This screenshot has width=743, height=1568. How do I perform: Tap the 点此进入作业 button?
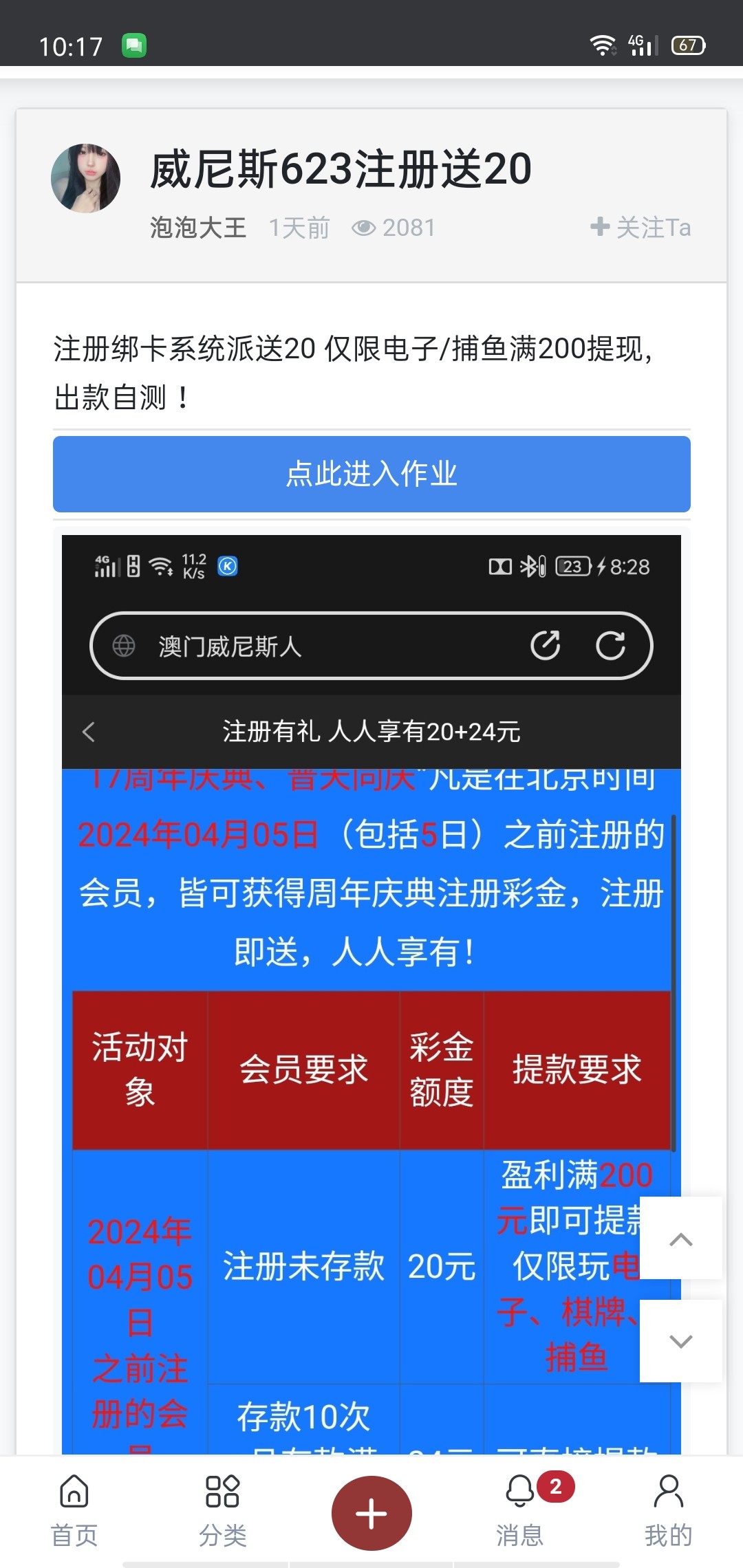click(371, 474)
